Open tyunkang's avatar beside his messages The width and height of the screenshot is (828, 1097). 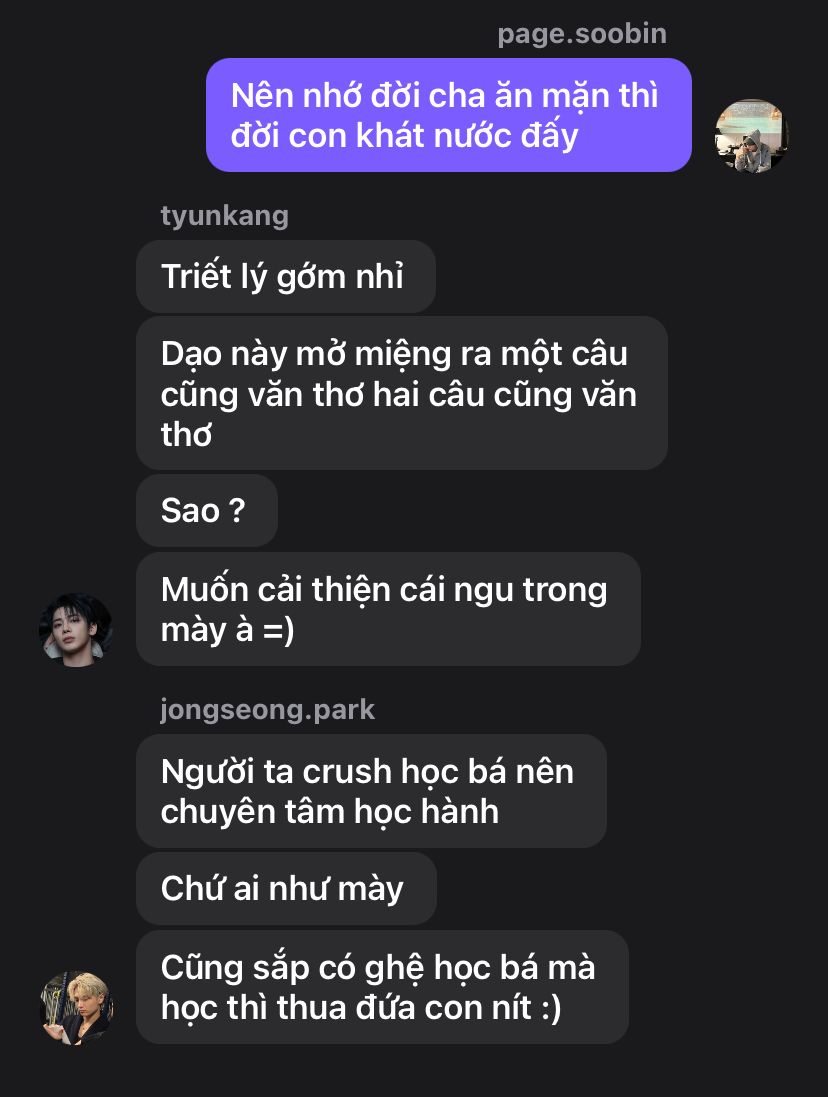point(76,630)
